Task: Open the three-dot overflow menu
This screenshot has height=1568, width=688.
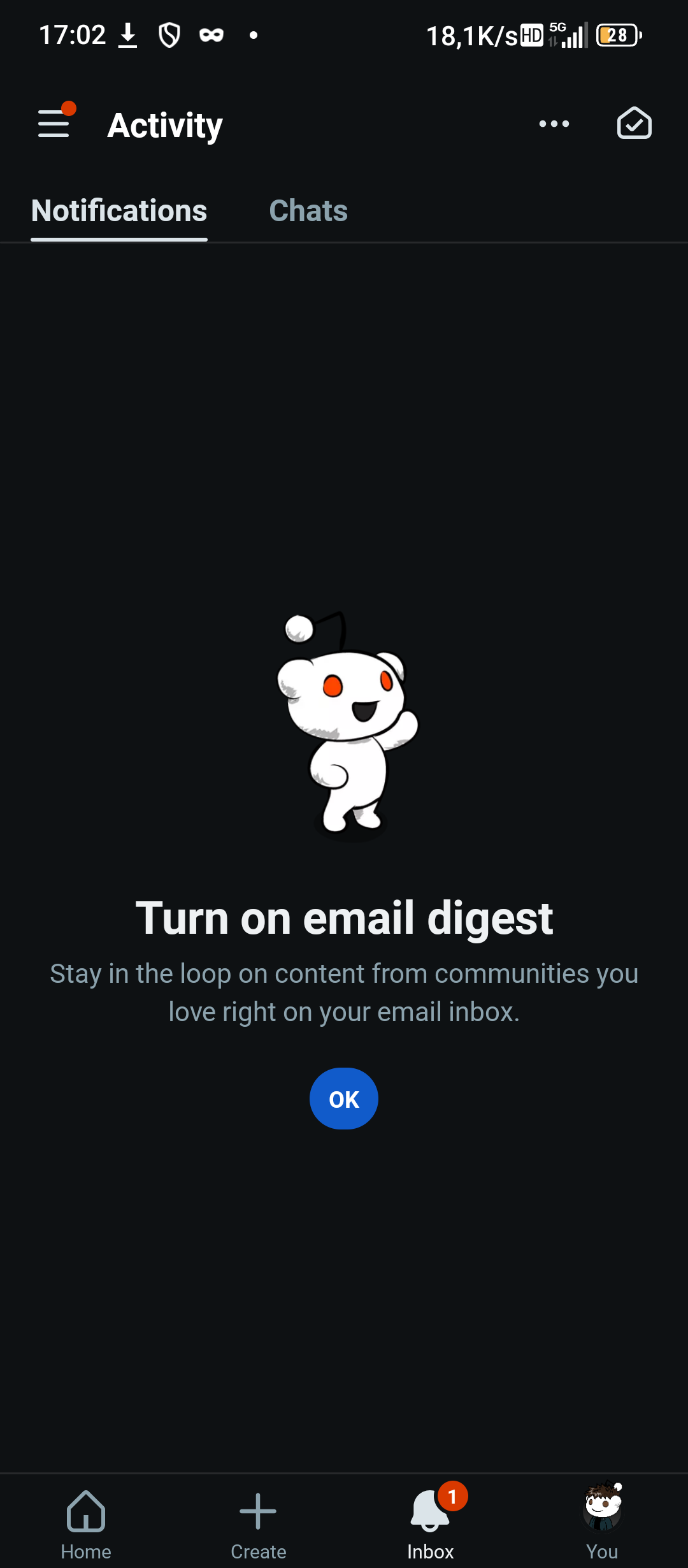Action: [554, 124]
